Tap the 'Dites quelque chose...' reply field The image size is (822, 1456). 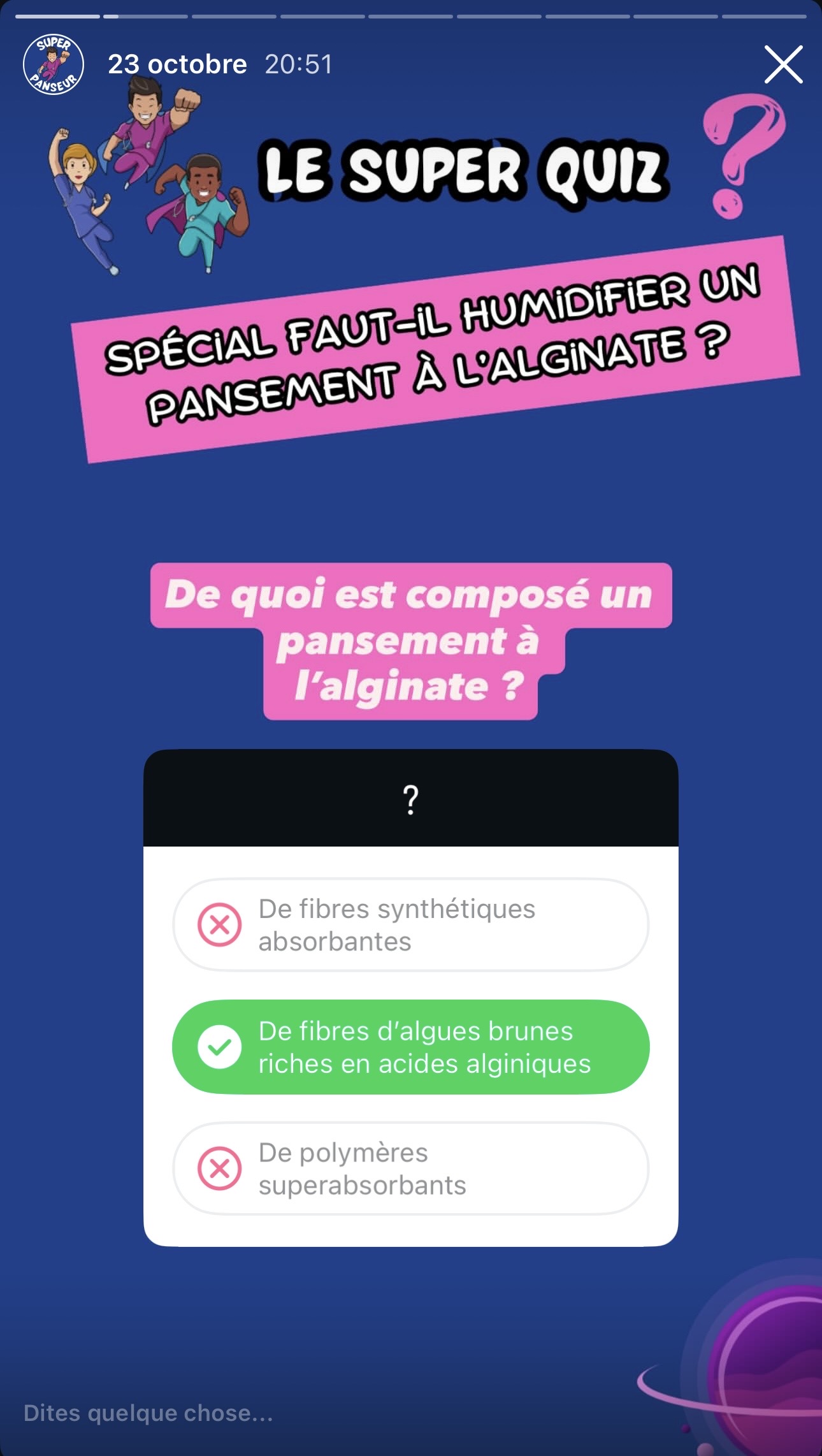click(x=255, y=1413)
